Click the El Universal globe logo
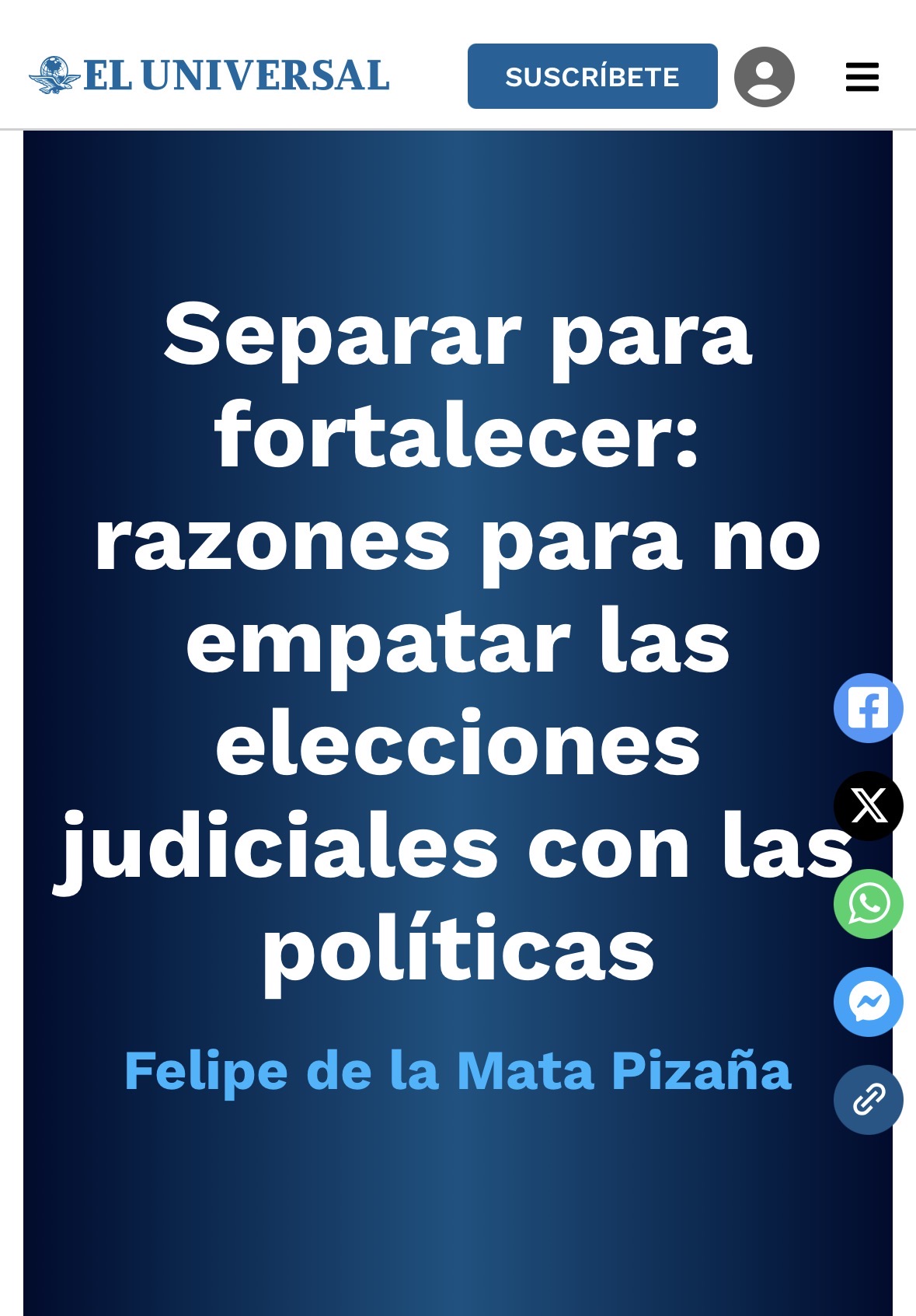916x1316 pixels. tap(56, 75)
